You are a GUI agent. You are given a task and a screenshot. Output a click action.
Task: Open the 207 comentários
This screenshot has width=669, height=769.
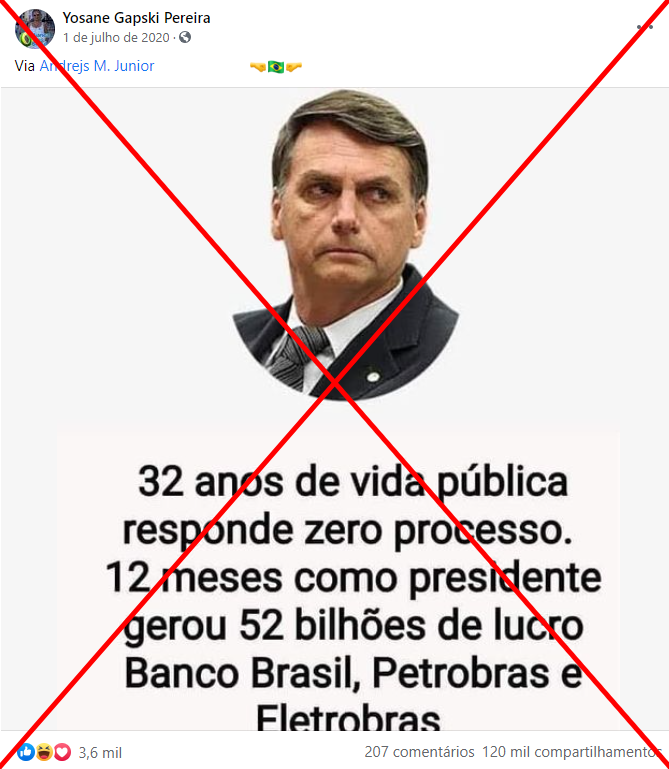click(x=419, y=752)
